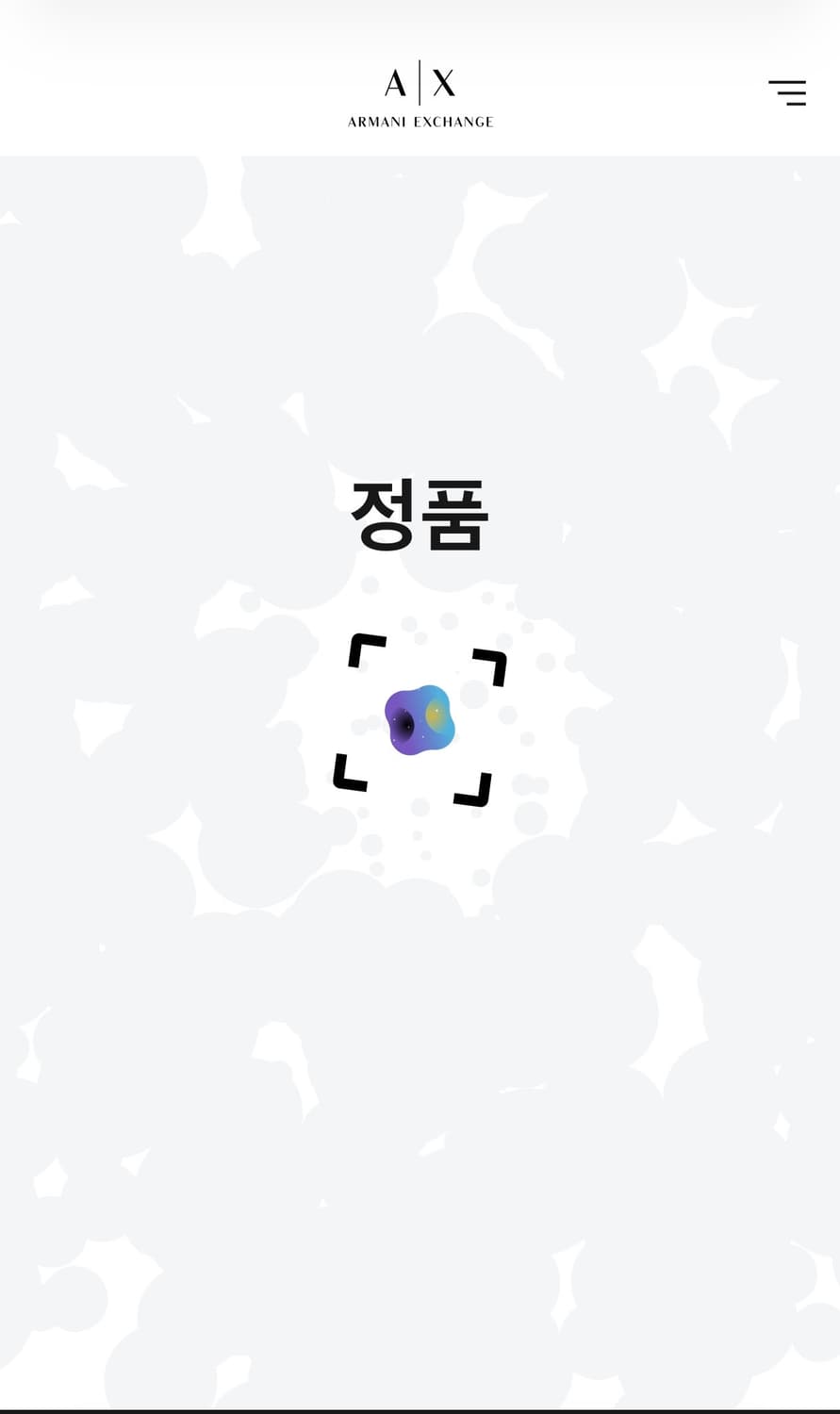Viewport: 840px width, 1414px height.
Task: Click scan frame to activate authentication check
Action: [x=420, y=721]
